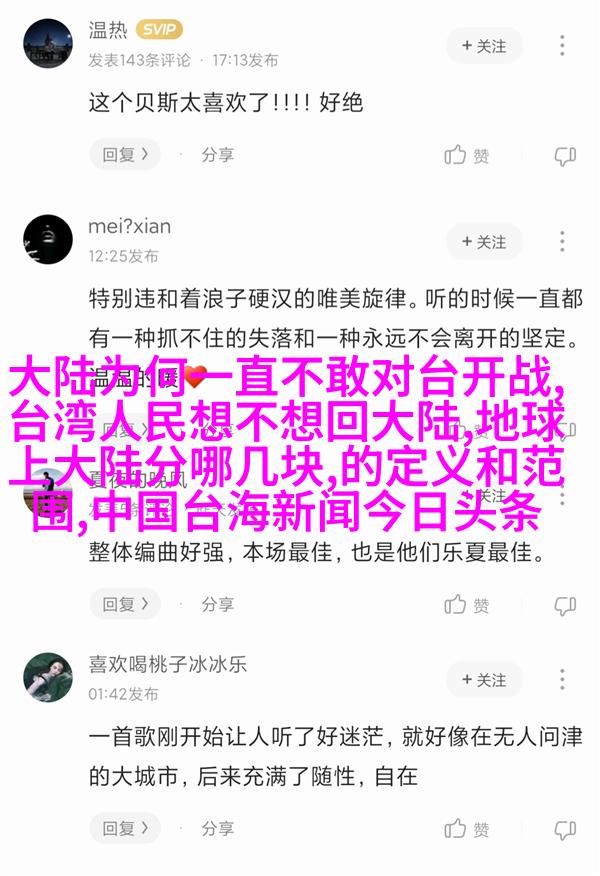Follow user 温热
The width and height of the screenshot is (600, 876).
484,46
